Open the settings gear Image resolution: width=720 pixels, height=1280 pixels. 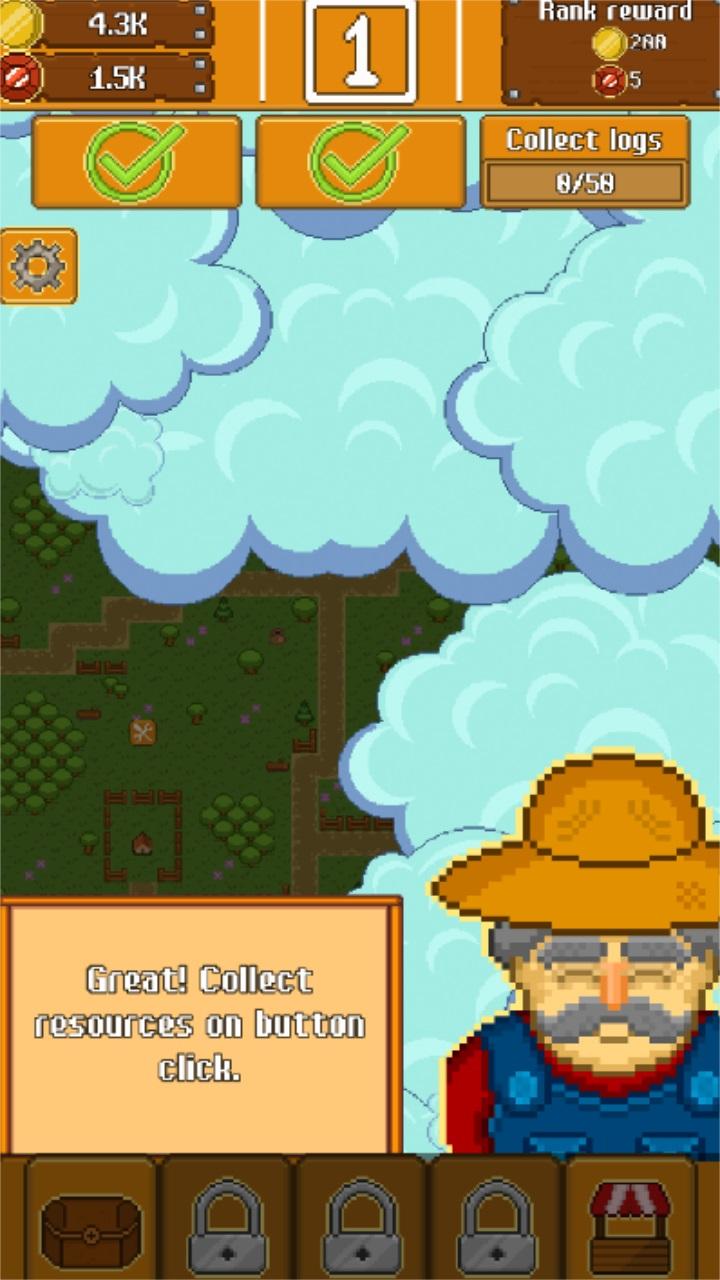click(39, 266)
